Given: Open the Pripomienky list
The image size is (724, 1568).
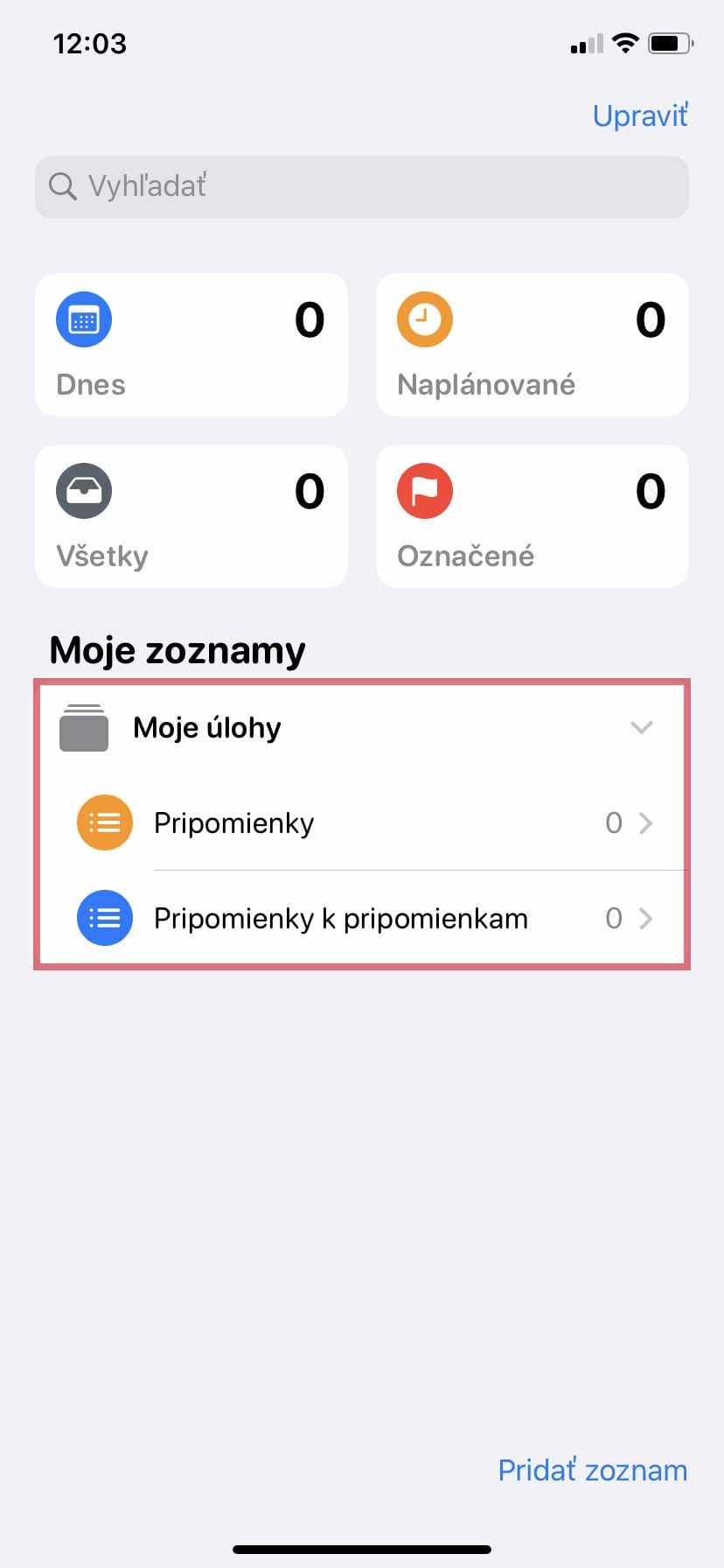Looking at the screenshot, I should pos(362,822).
